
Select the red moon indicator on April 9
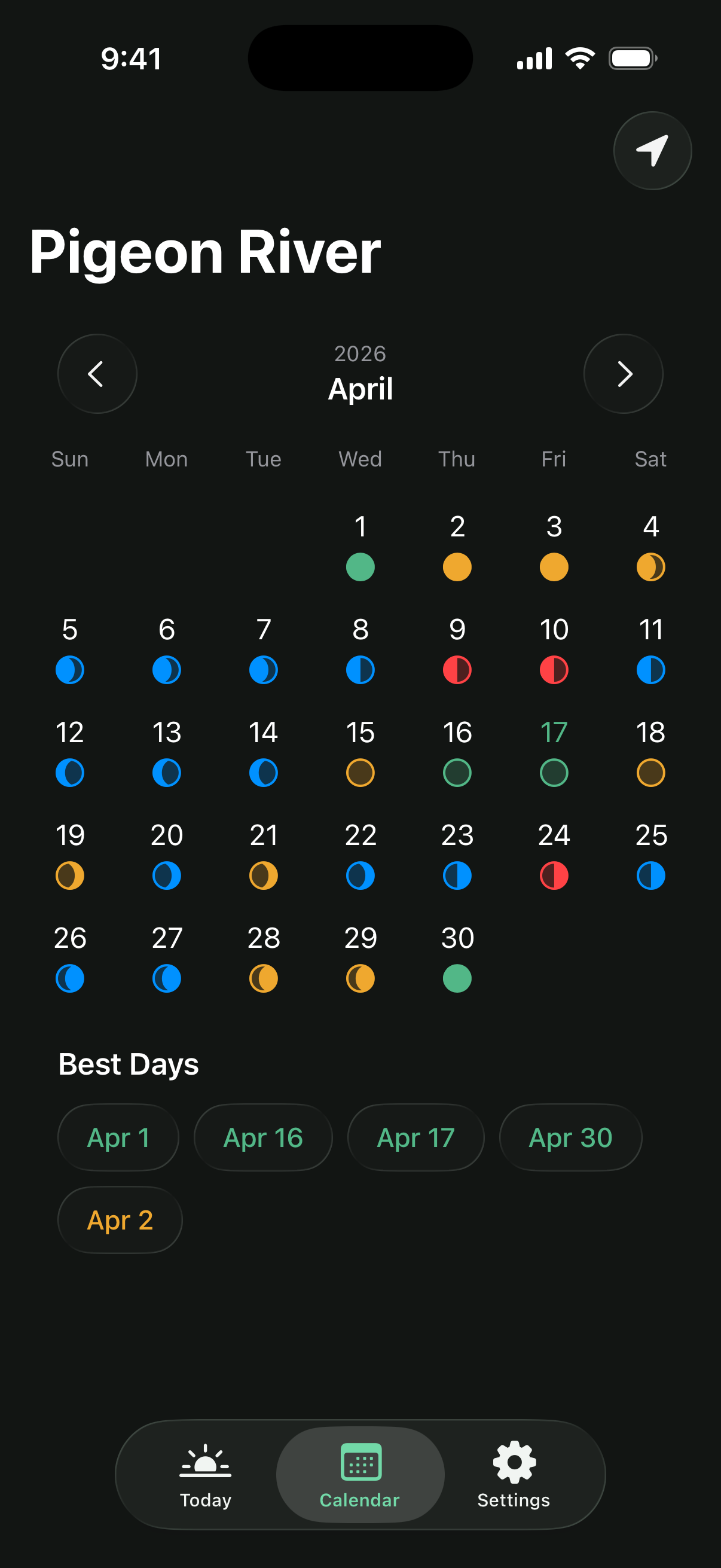(457, 669)
